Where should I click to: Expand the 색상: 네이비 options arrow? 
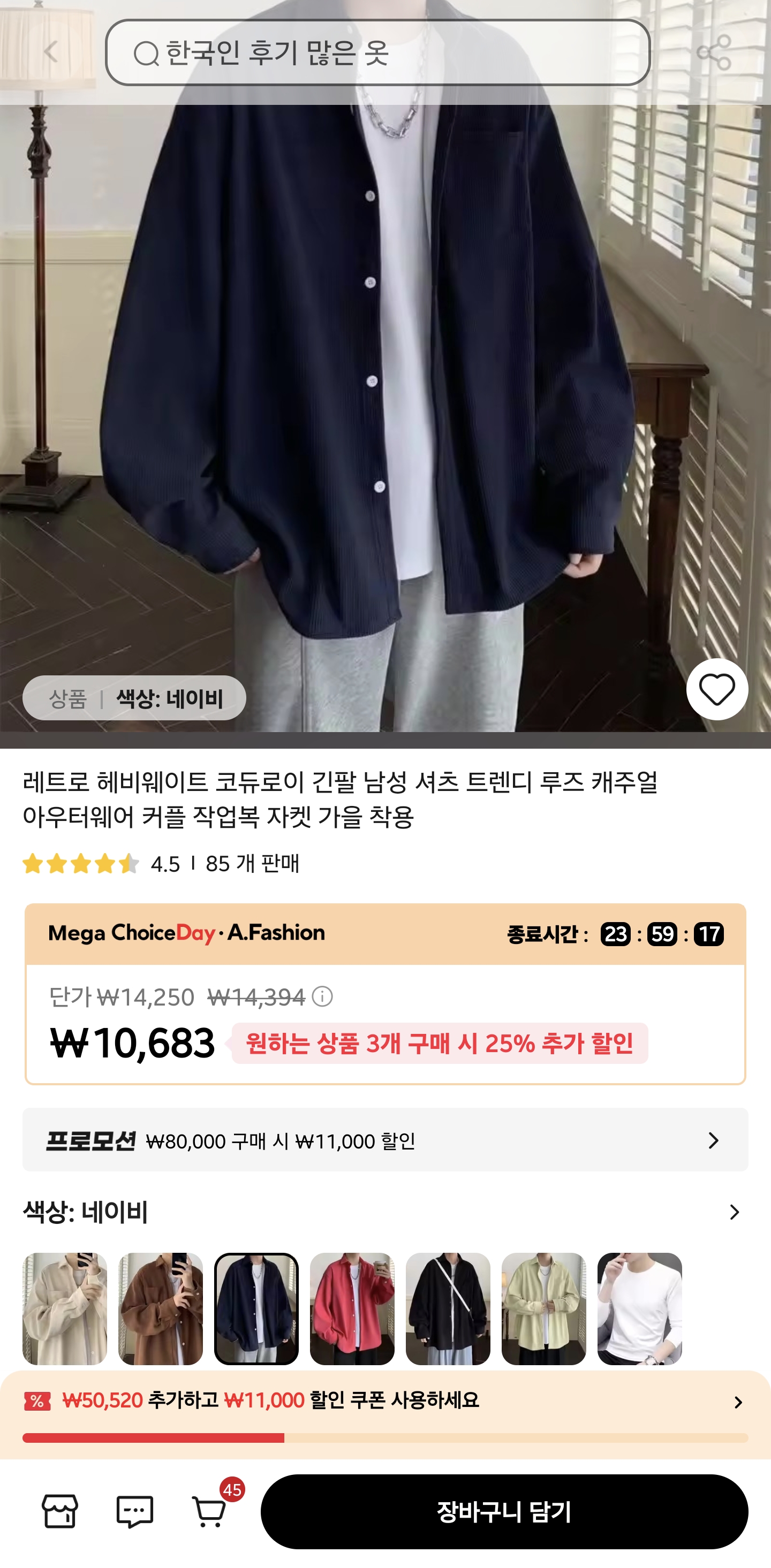click(735, 1213)
